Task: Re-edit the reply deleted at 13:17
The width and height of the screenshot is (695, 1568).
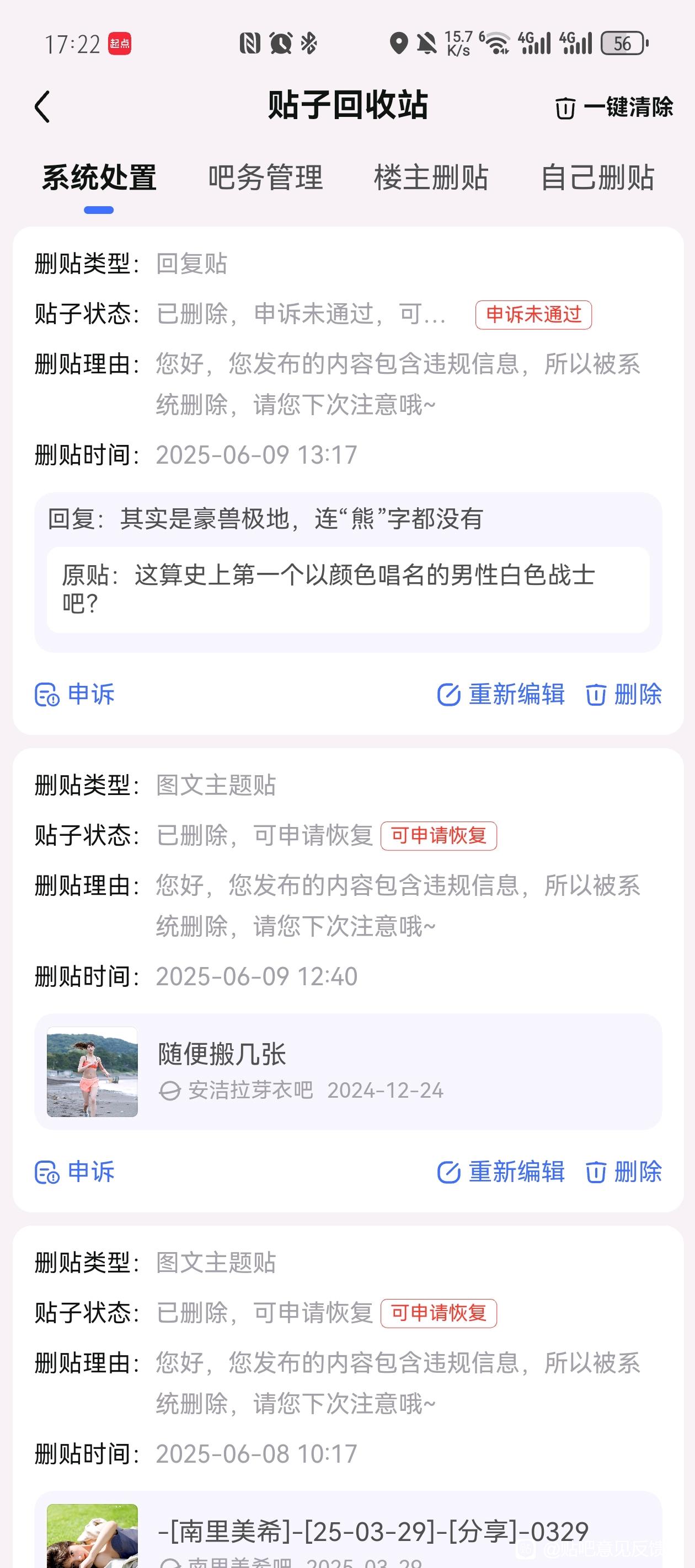Action: tap(501, 695)
